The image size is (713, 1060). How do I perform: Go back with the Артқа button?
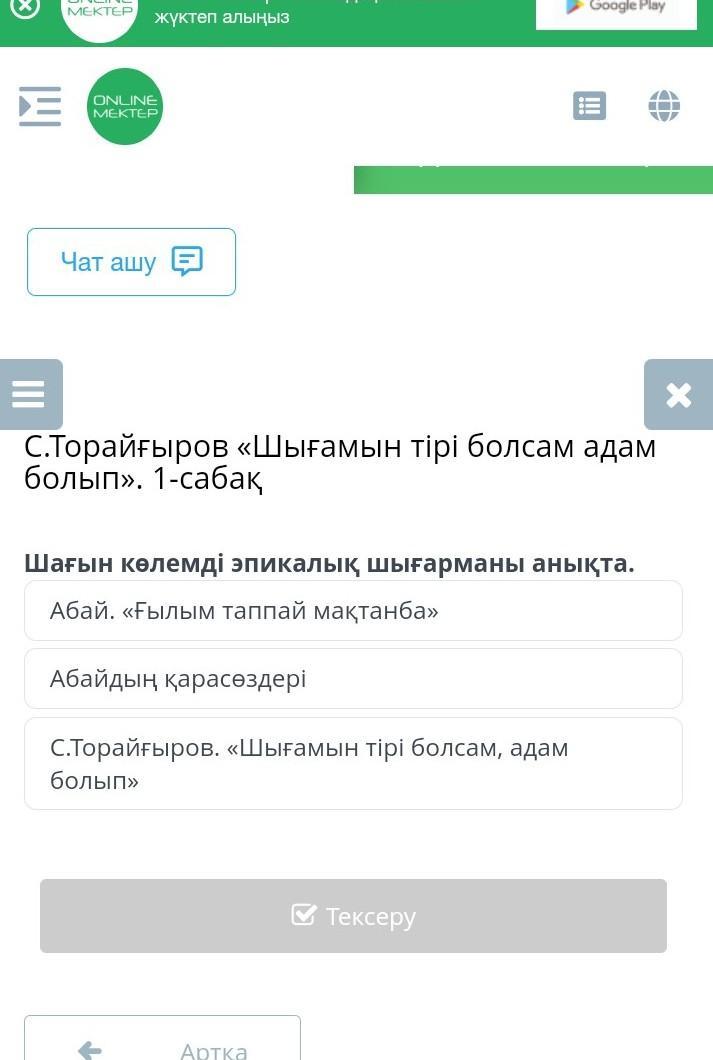pos(162,1045)
